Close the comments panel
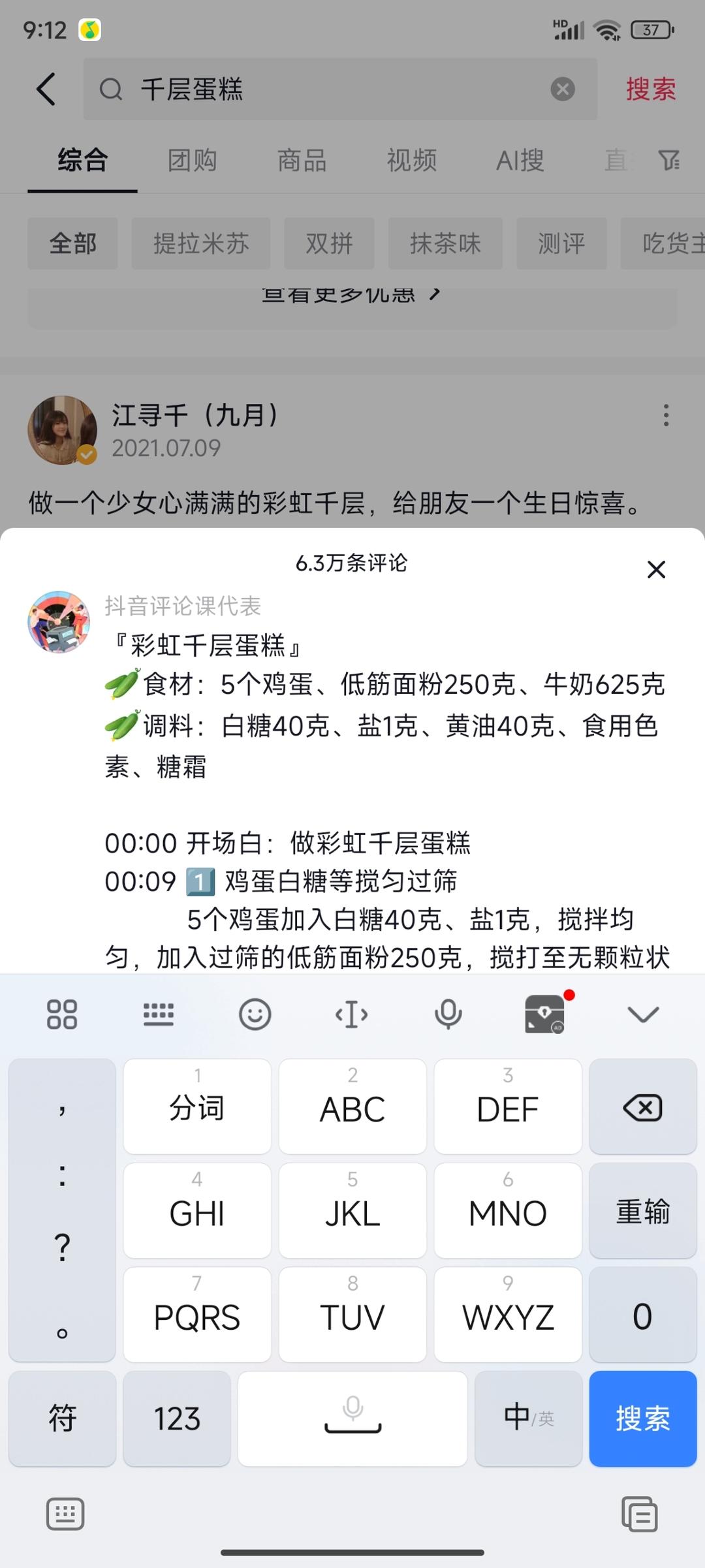This screenshot has width=705, height=1568. point(656,569)
